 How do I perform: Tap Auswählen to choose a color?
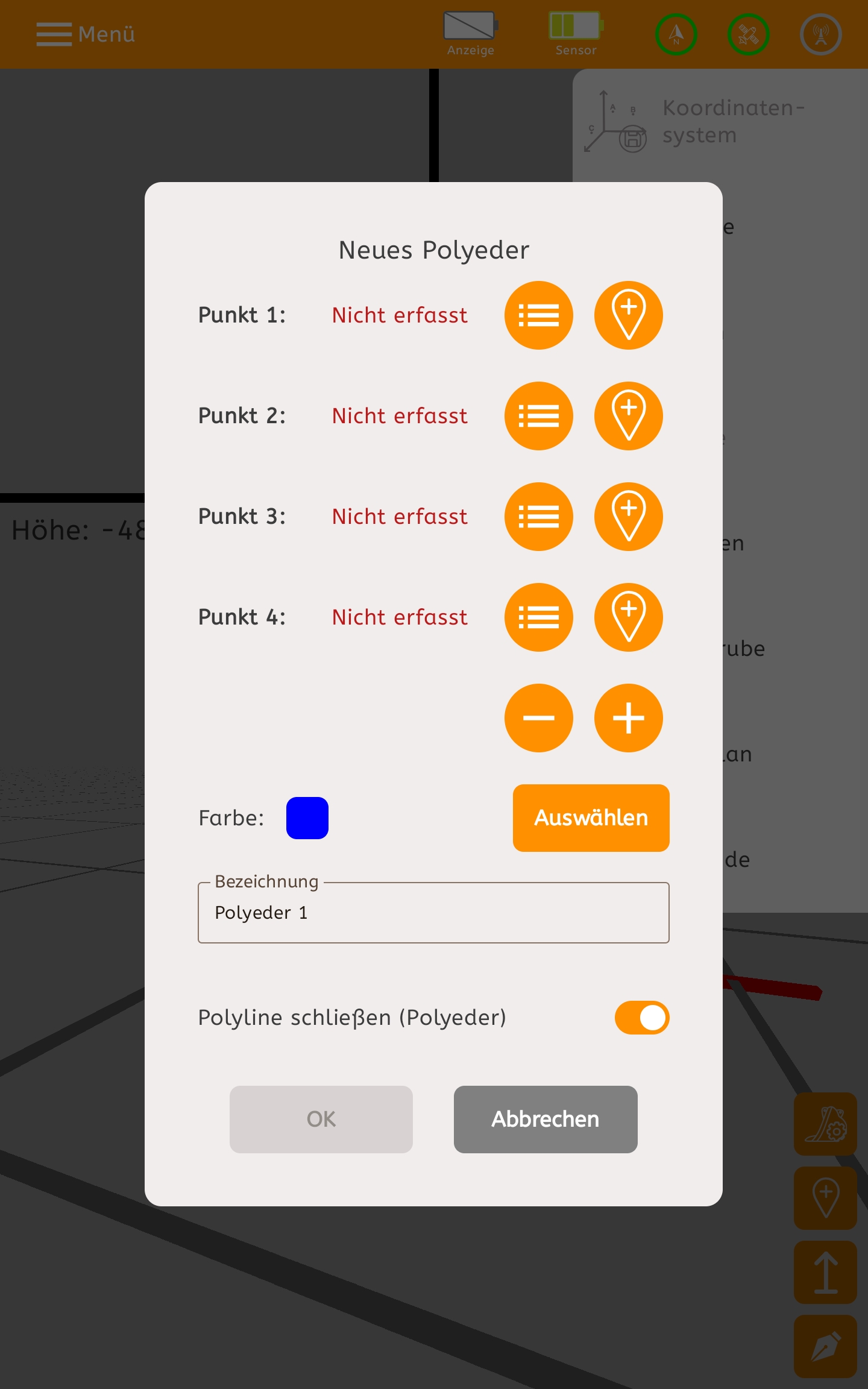[591, 818]
